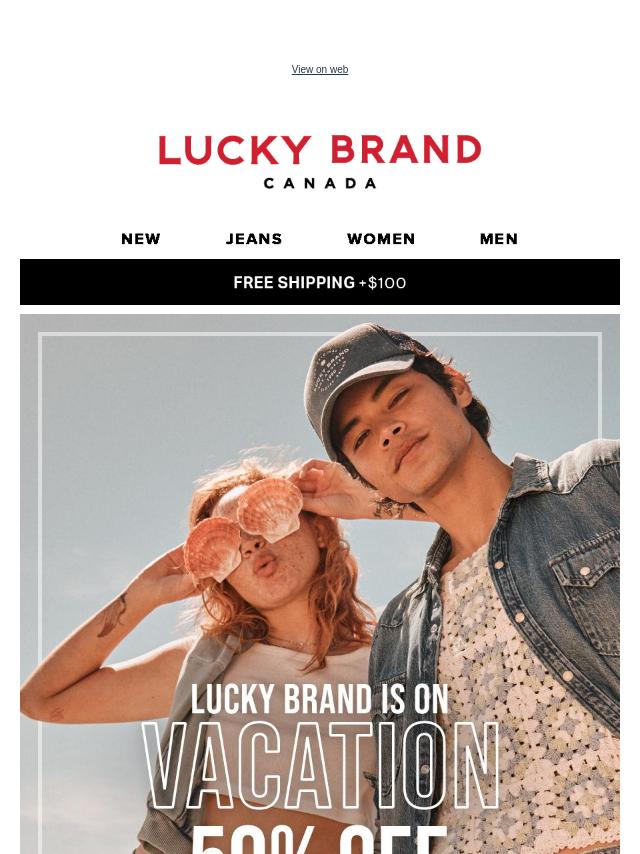The image size is (640, 854).
Task: Open the NEW category
Action: pos(141,239)
